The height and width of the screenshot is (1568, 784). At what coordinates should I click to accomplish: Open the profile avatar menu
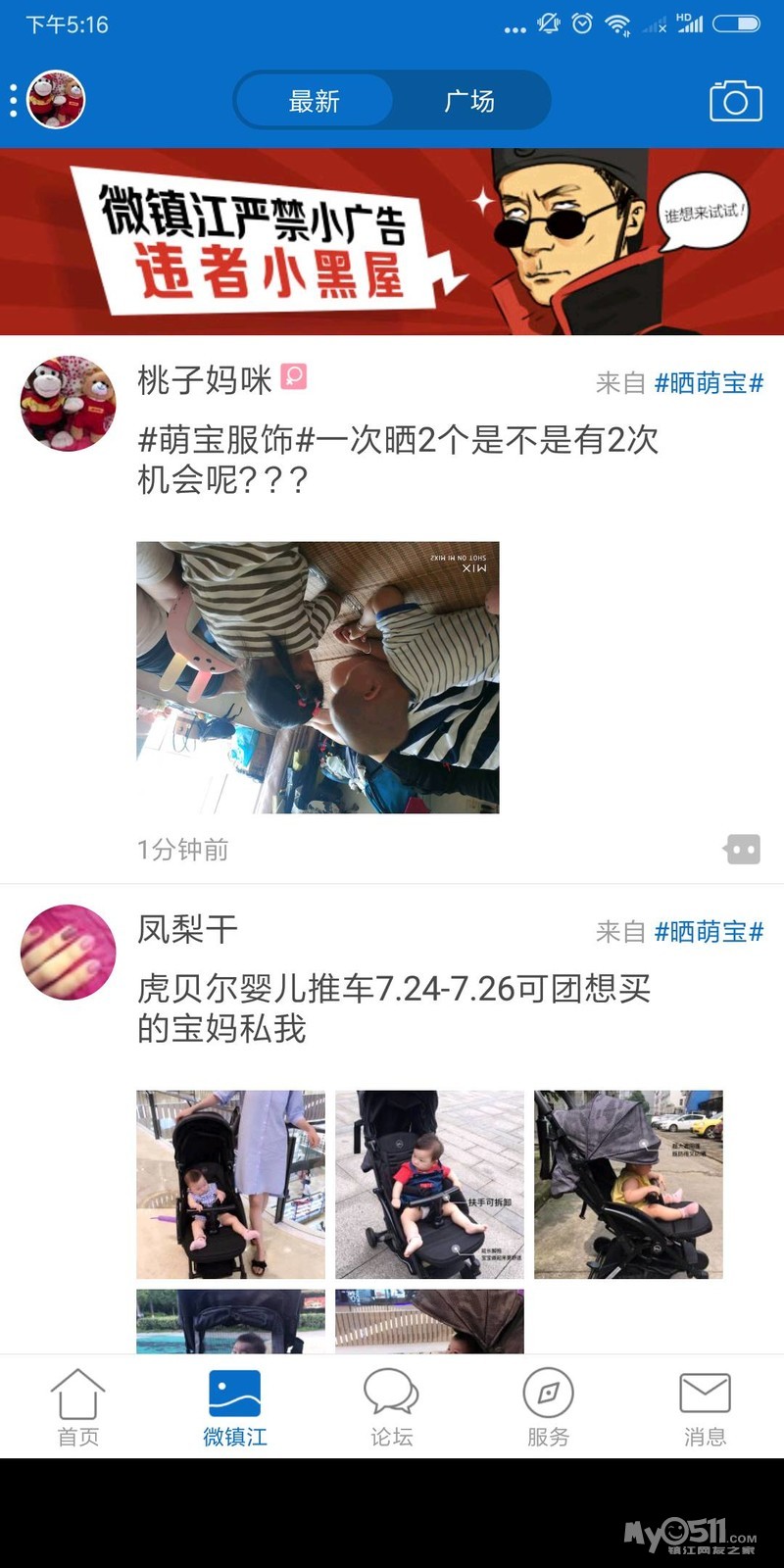(55, 100)
